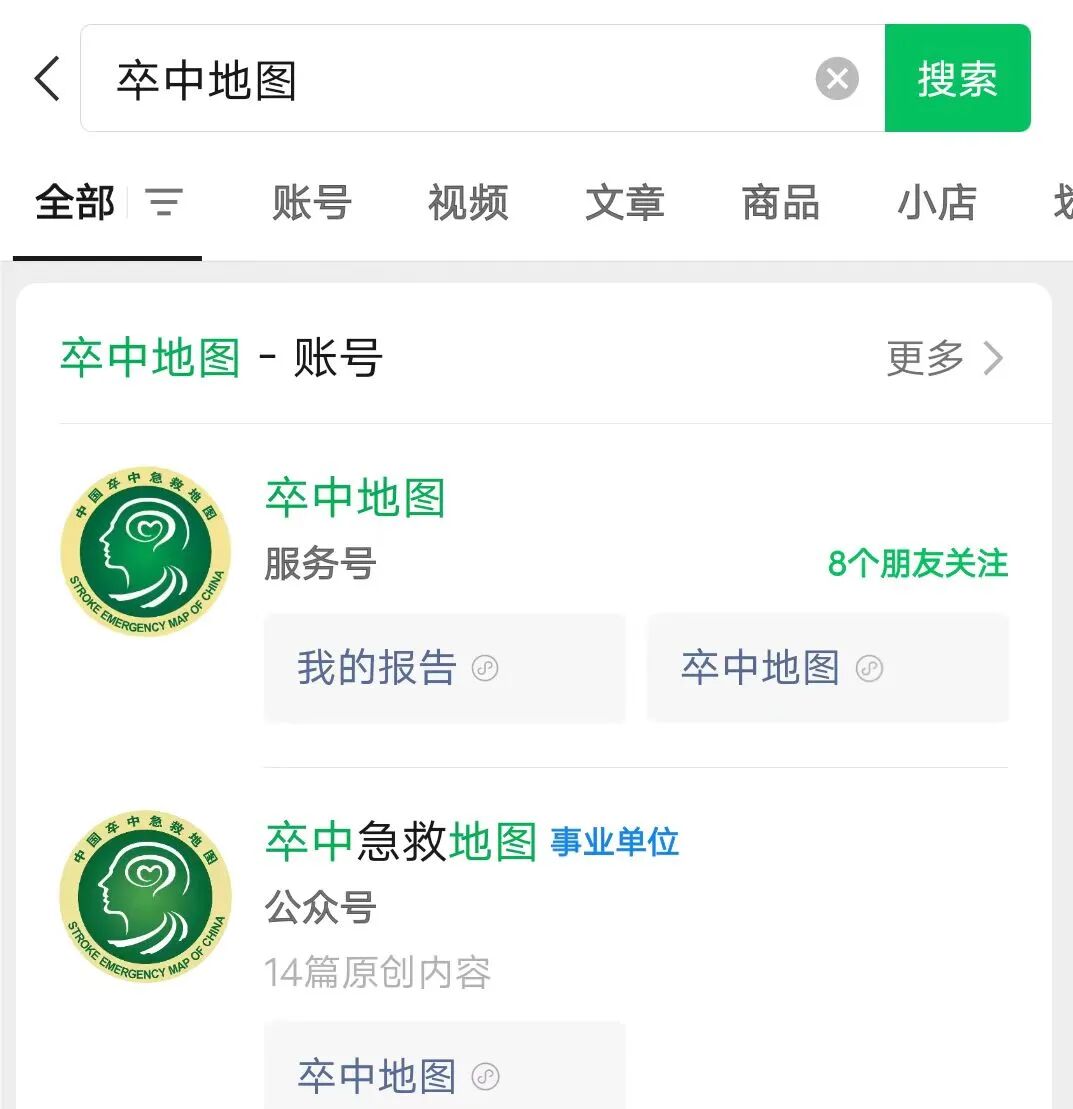Switch to the 账号 tab
1073x1109 pixels.
click(311, 203)
